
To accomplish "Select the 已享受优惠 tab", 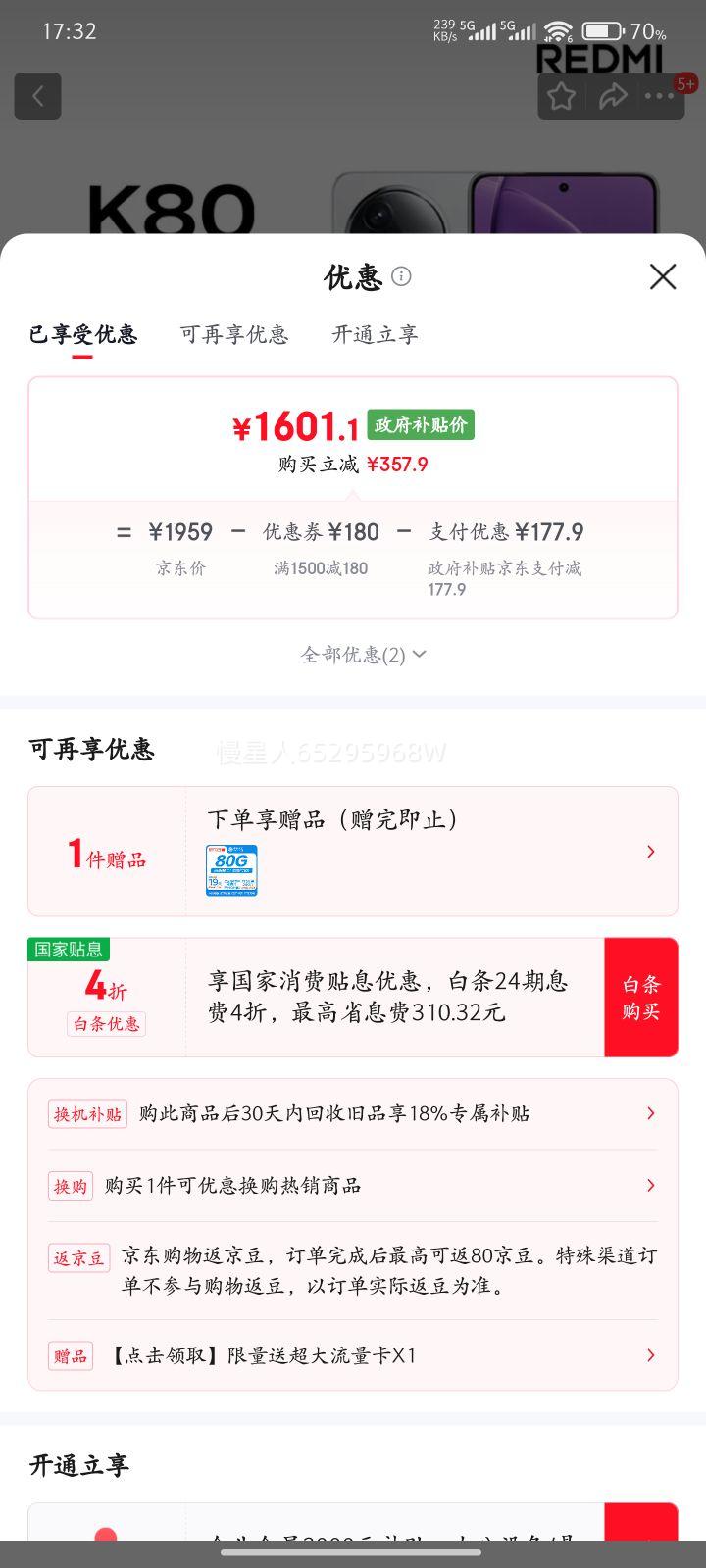I will point(83,335).
